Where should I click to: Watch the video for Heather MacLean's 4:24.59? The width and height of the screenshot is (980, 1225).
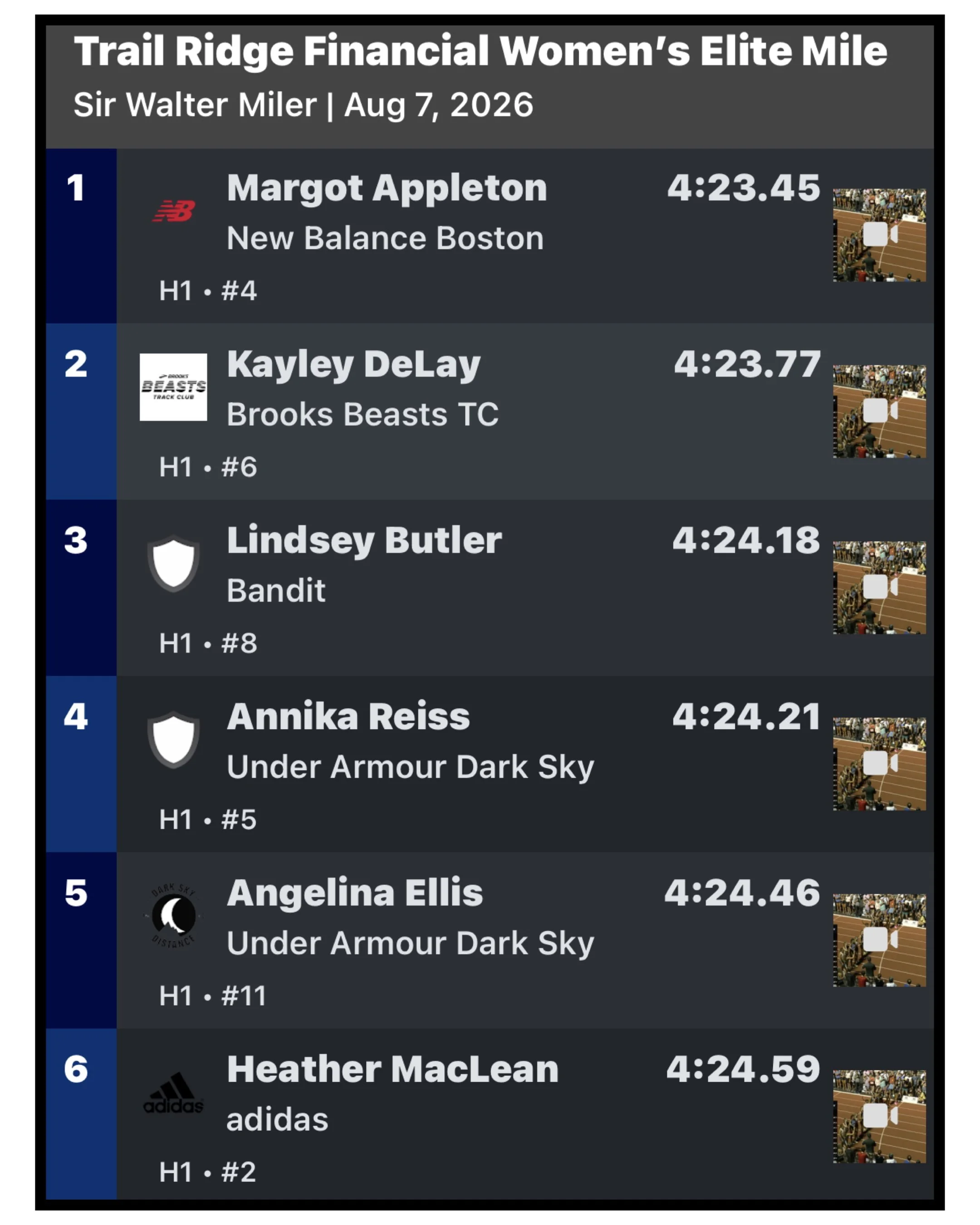click(879, 1115)
